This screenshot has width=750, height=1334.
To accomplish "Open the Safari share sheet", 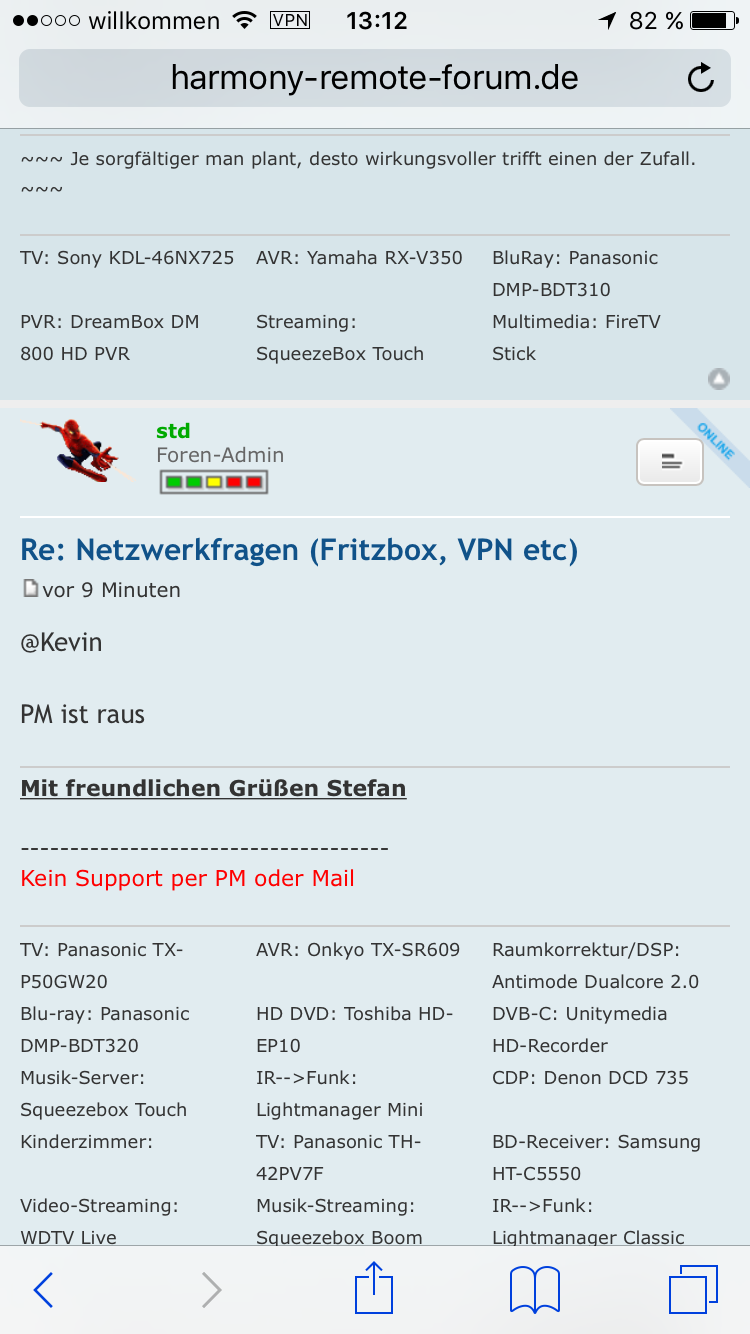I will click(x=375, y=1287).
